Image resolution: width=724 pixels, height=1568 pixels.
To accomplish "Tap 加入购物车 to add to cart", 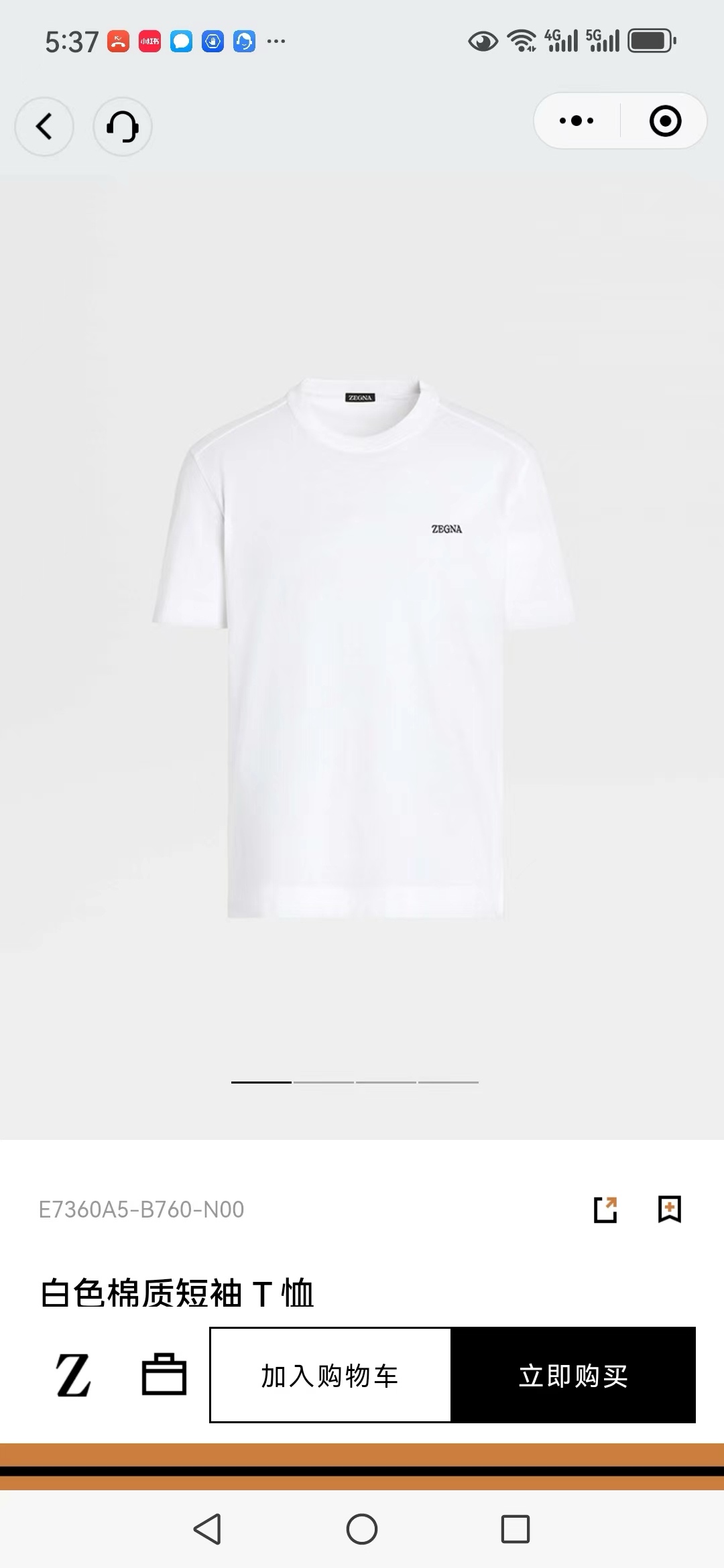I will click(330, 1375).
